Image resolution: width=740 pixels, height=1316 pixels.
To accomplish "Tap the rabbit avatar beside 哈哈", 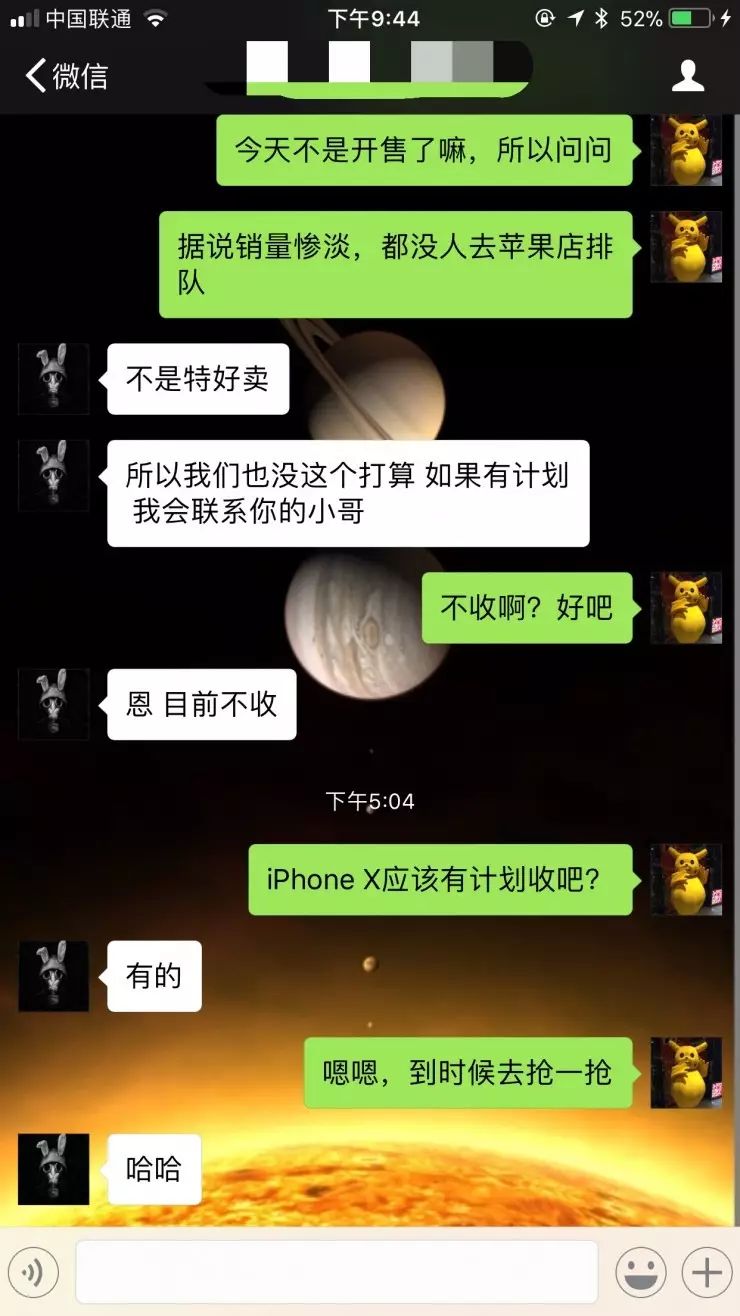I will click(53, 1169).
